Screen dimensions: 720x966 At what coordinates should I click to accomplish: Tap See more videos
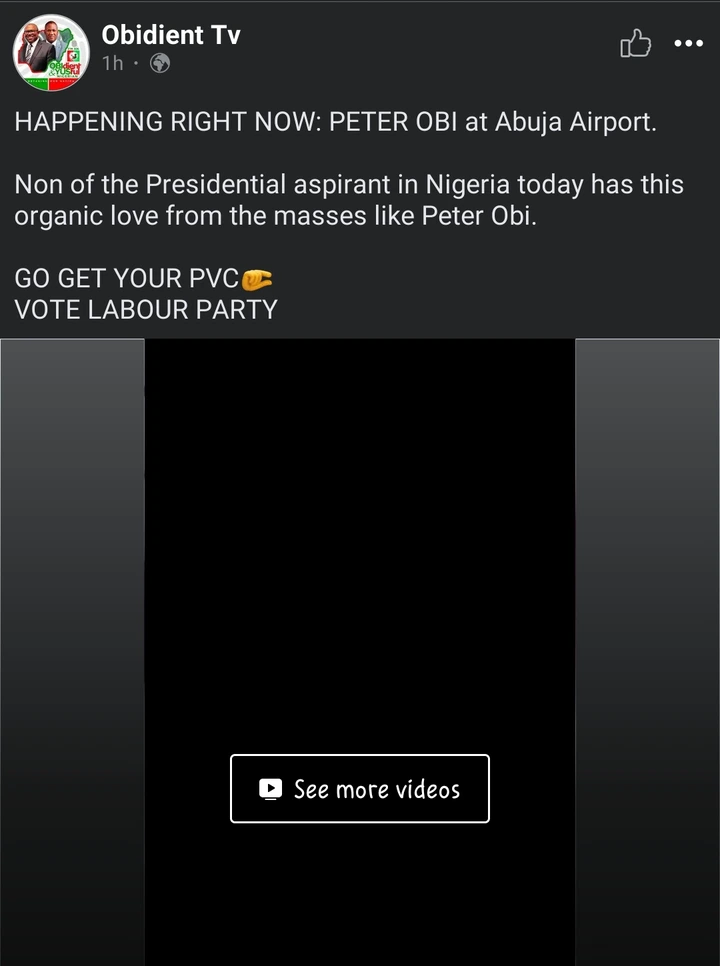tap(360, 789)
